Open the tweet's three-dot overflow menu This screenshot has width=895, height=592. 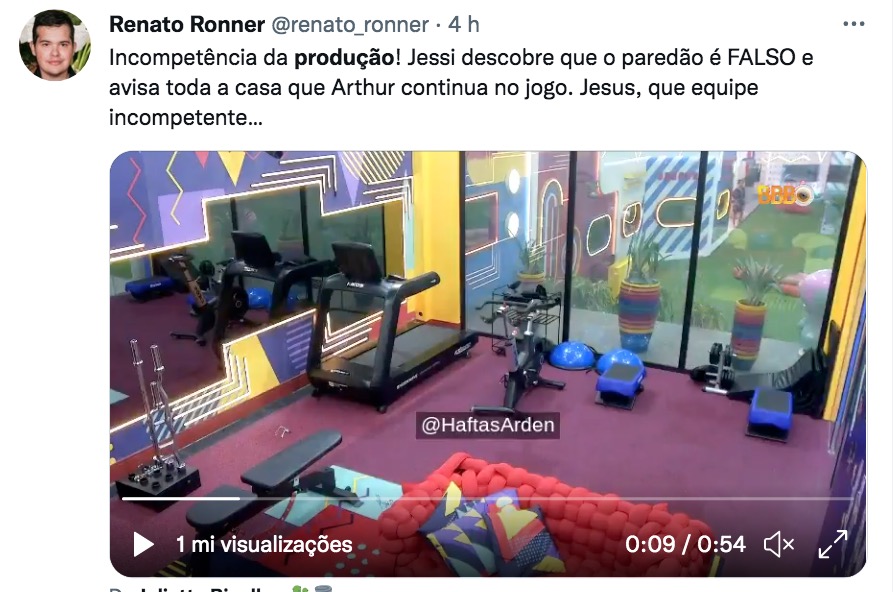[853, 23]
